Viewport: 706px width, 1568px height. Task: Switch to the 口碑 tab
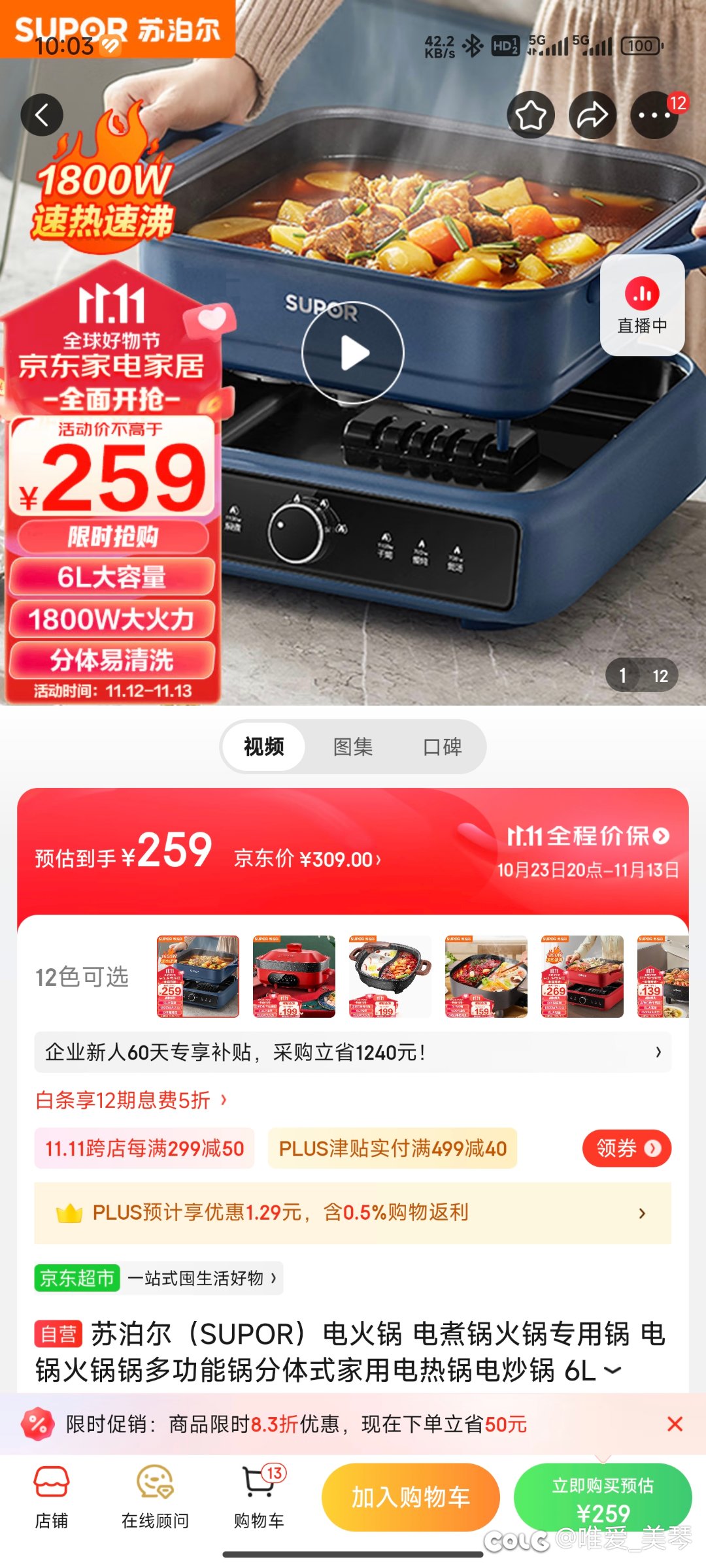(x=443, y=746)
